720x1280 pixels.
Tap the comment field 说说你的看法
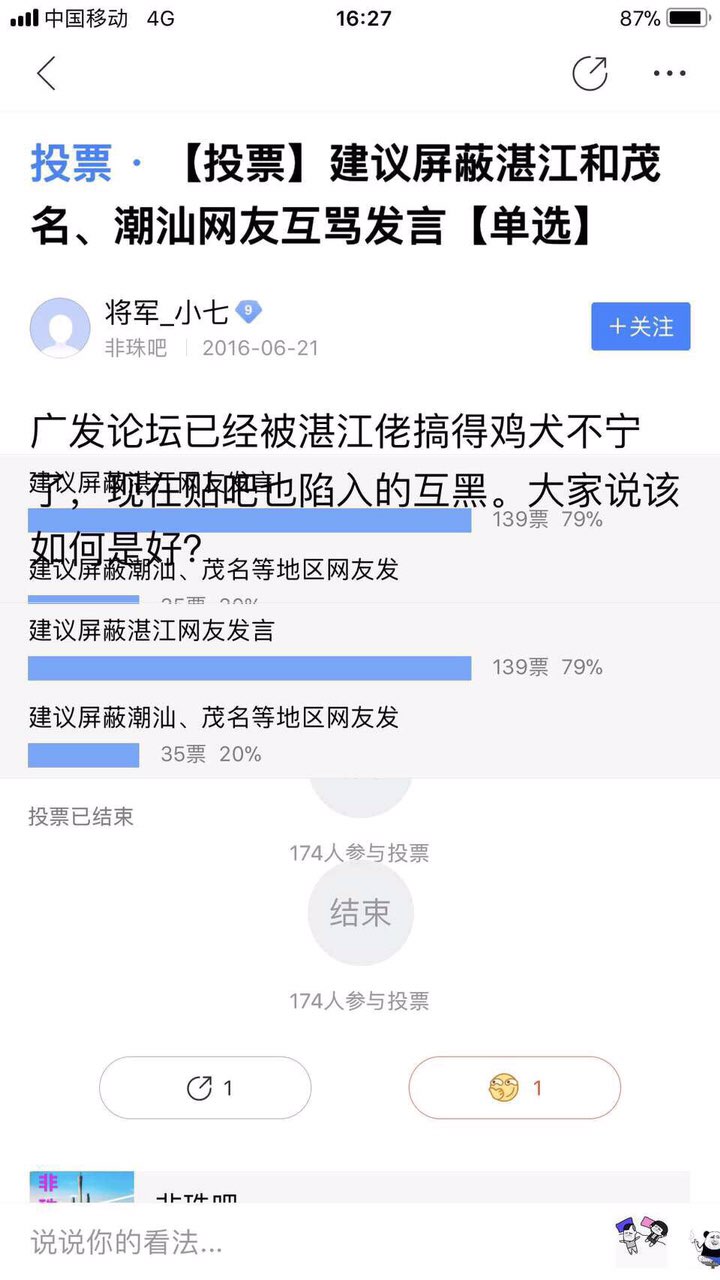300,1243
